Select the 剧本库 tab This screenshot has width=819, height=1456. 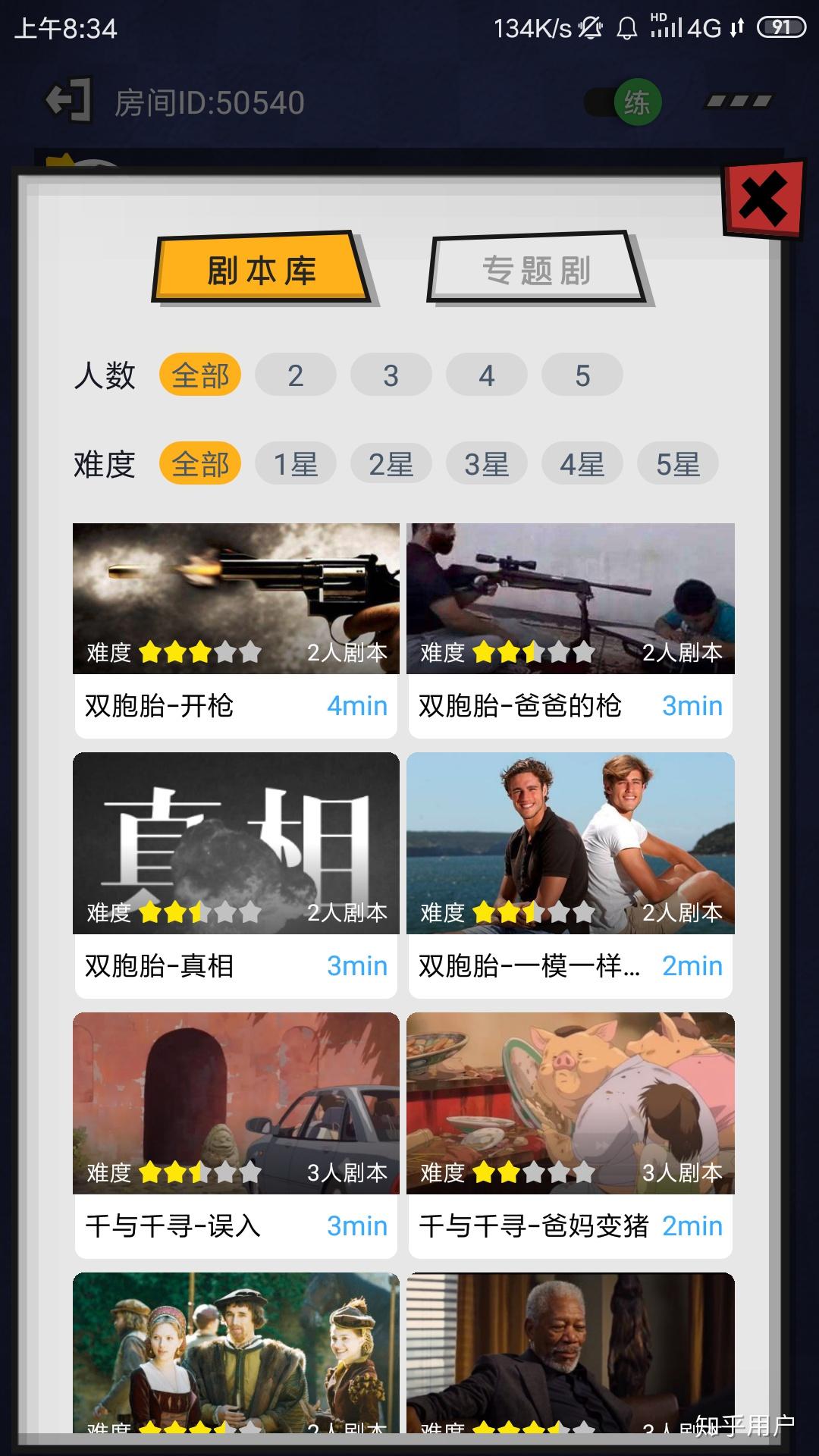point(262,269)
